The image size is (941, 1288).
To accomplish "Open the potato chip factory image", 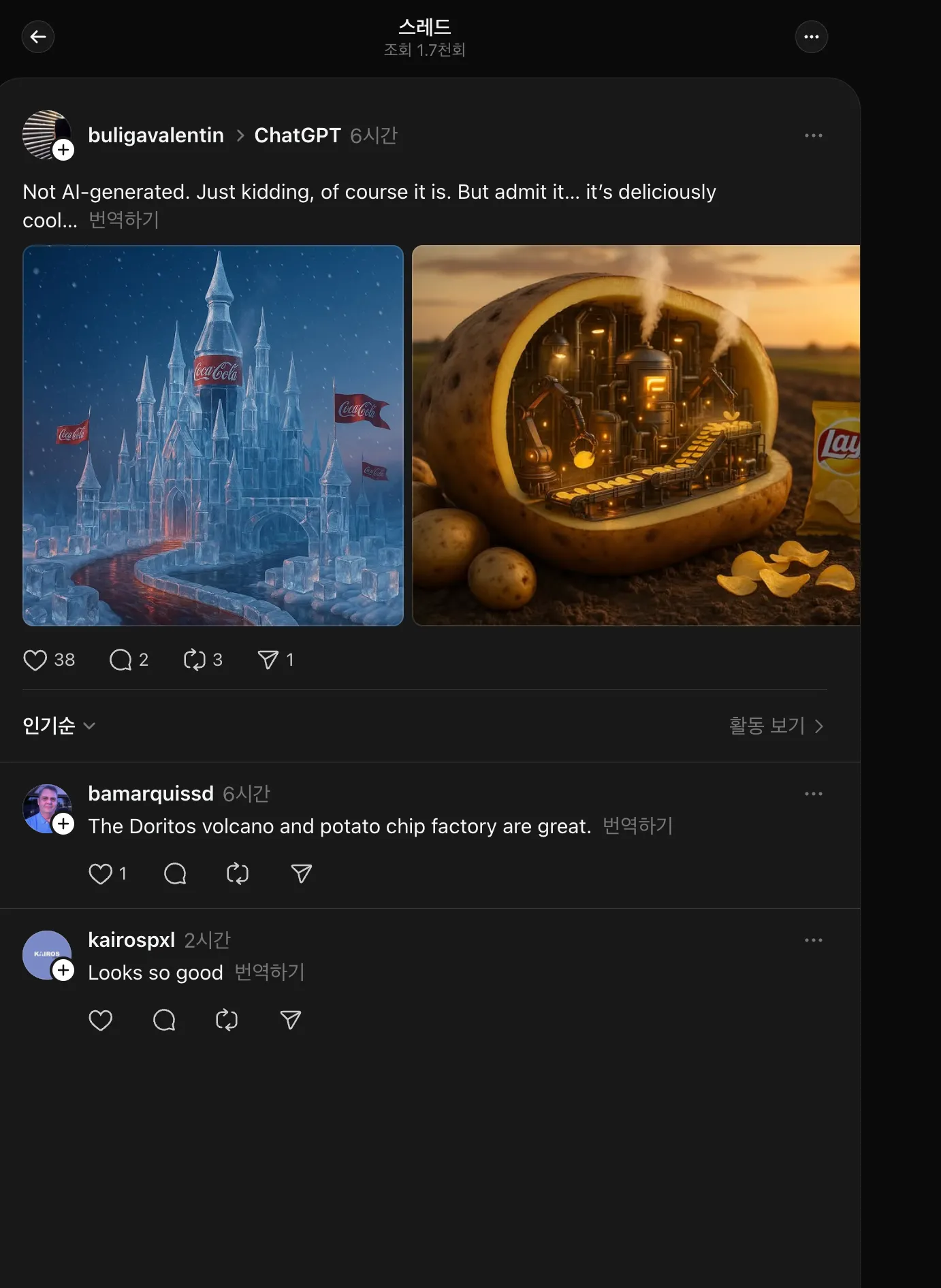I will [636, 436].
